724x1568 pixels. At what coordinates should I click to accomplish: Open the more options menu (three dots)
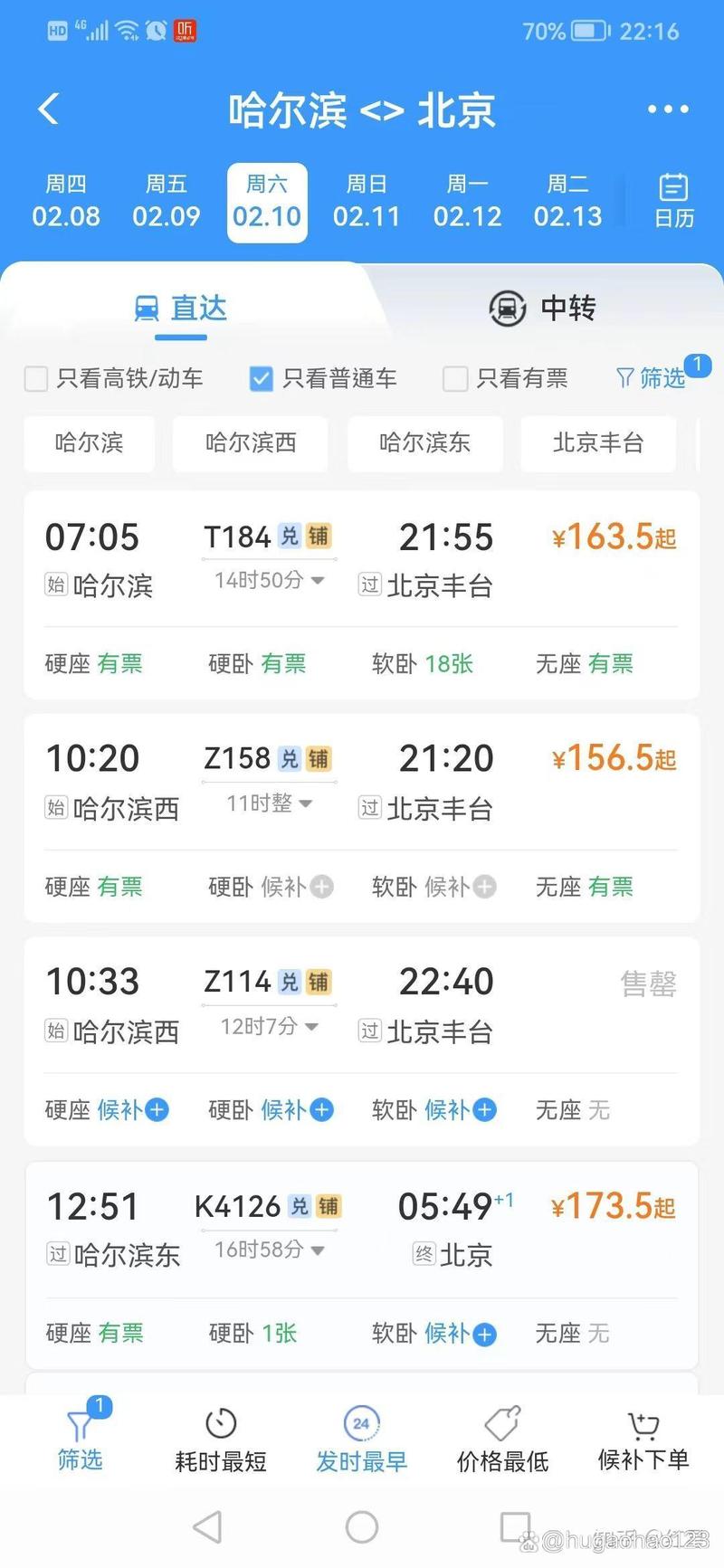[666, 108]
